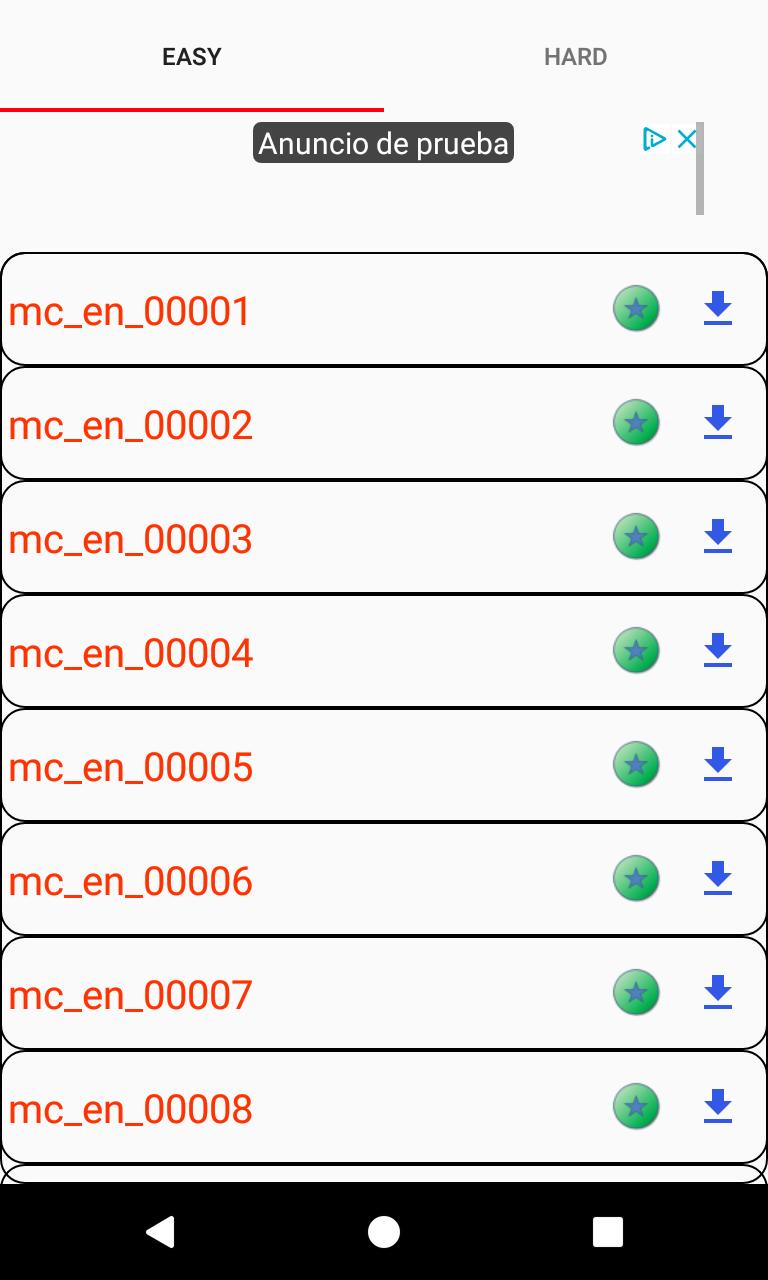Download mc_en_00004

[x=717, y=651]
